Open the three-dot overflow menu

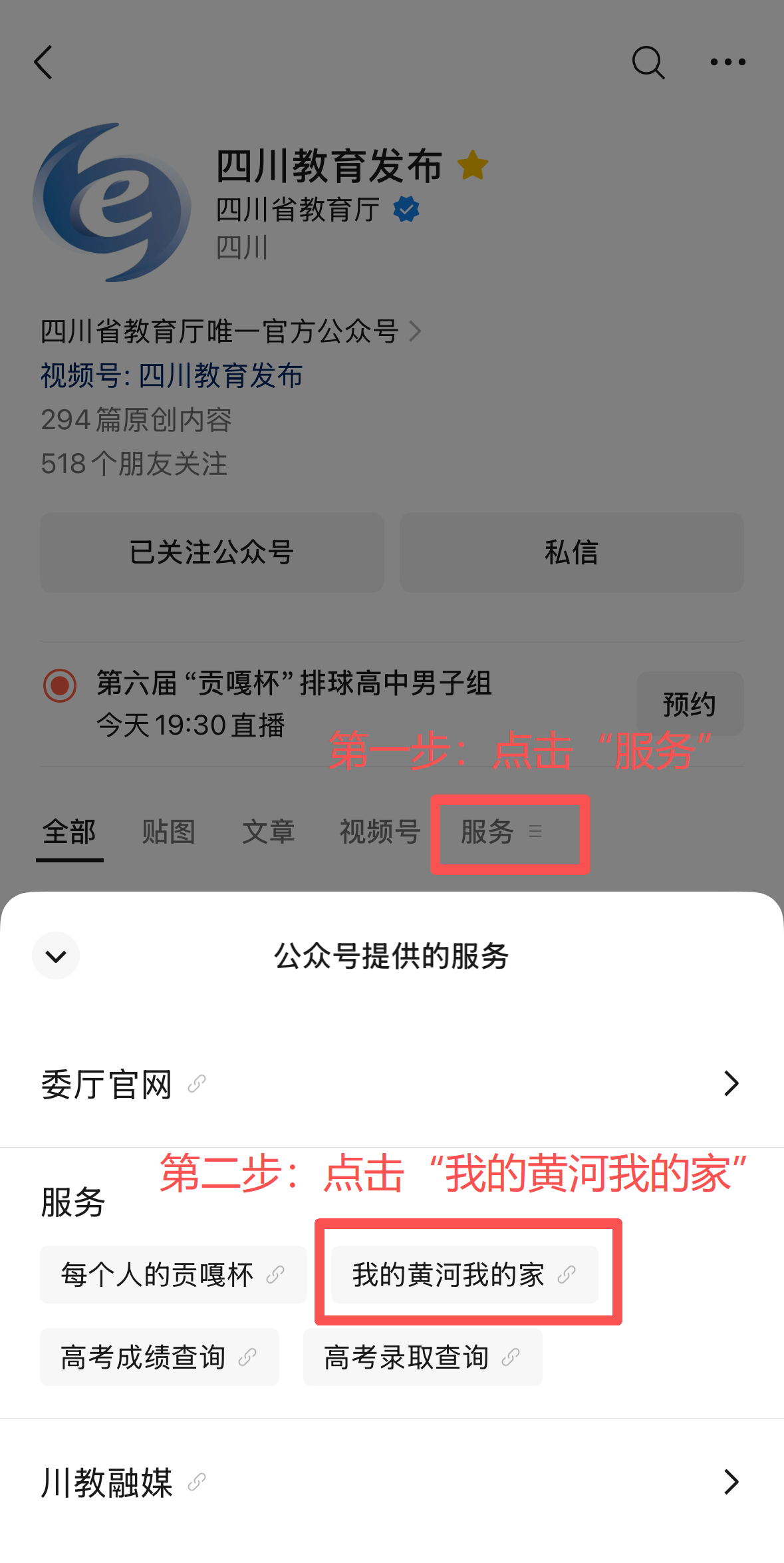[727, 63]
